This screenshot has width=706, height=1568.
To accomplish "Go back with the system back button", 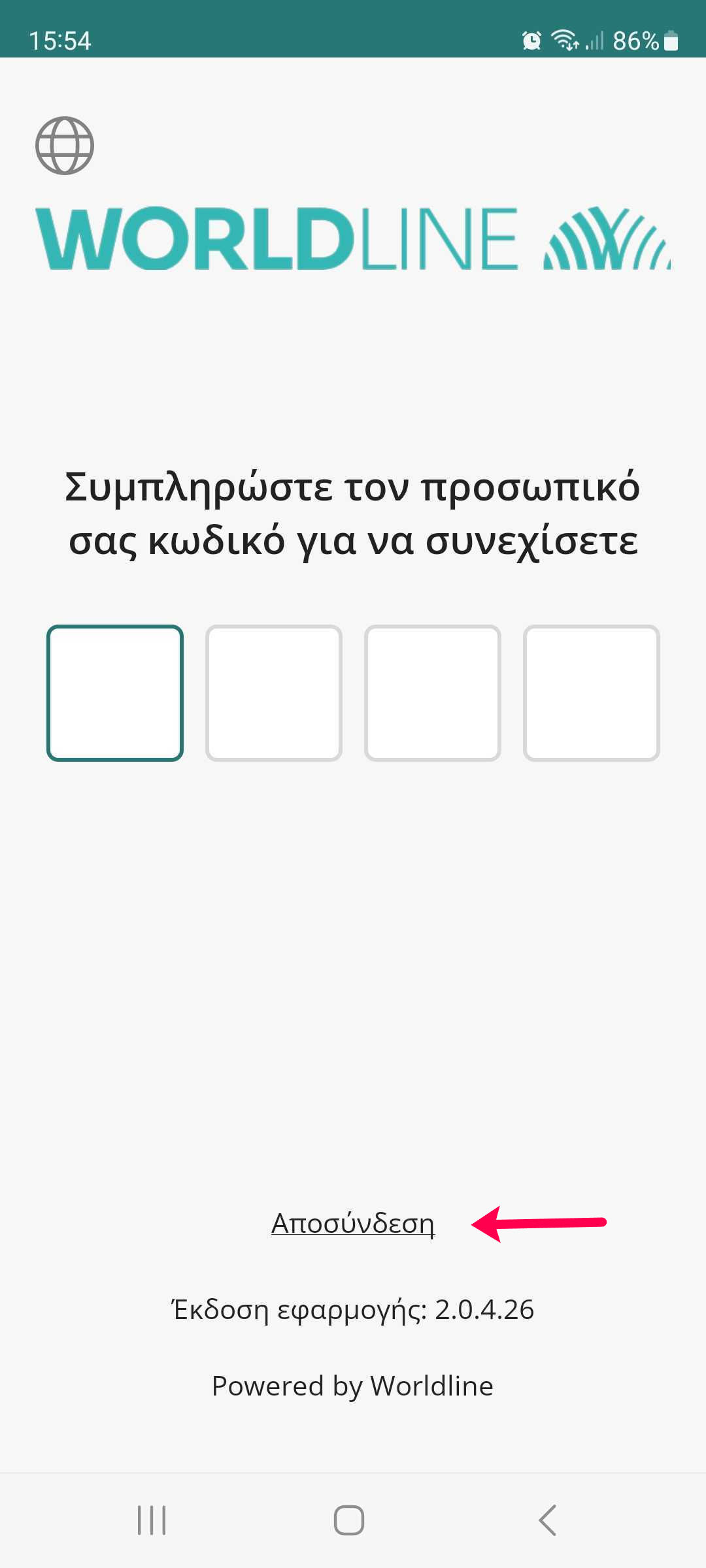I will 548,1520.
